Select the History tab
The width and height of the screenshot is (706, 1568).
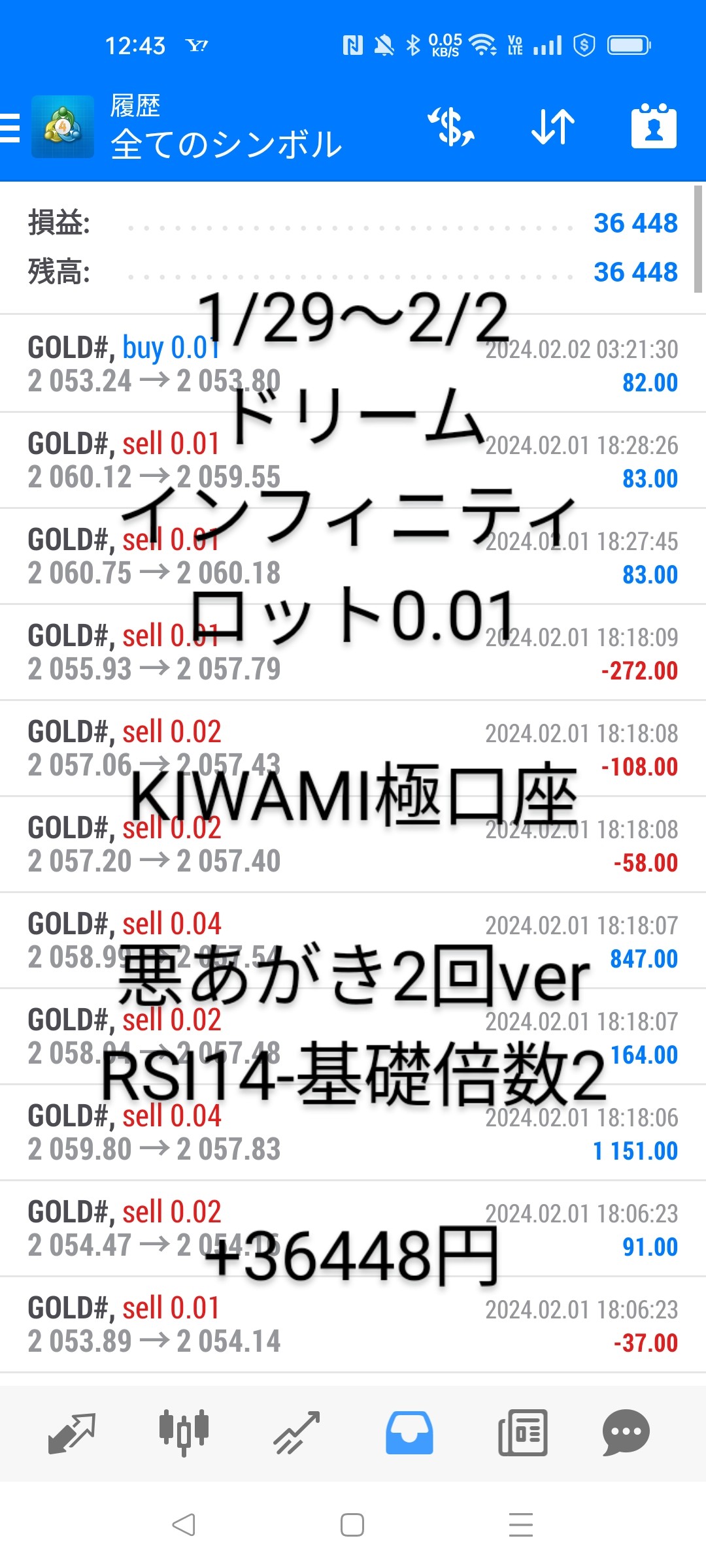coord(409,1433)
